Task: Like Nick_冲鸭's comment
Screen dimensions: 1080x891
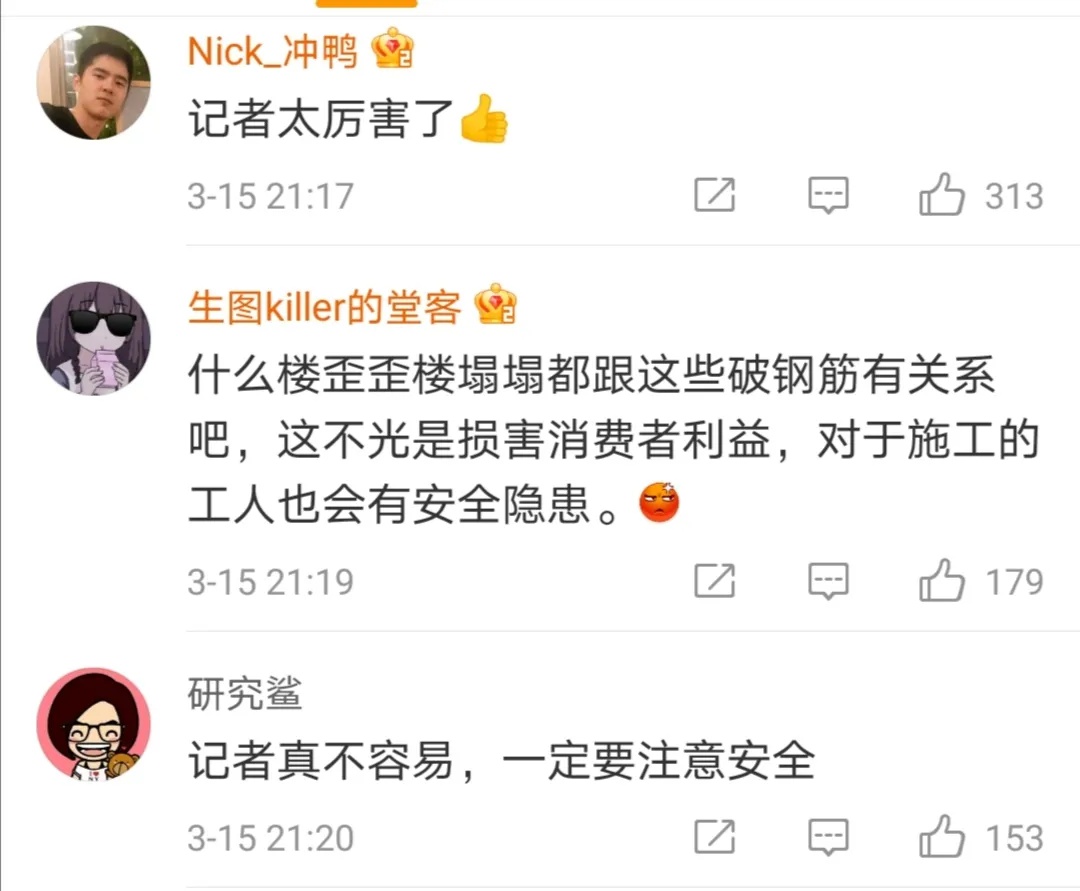Action: (x=941, y=195)
